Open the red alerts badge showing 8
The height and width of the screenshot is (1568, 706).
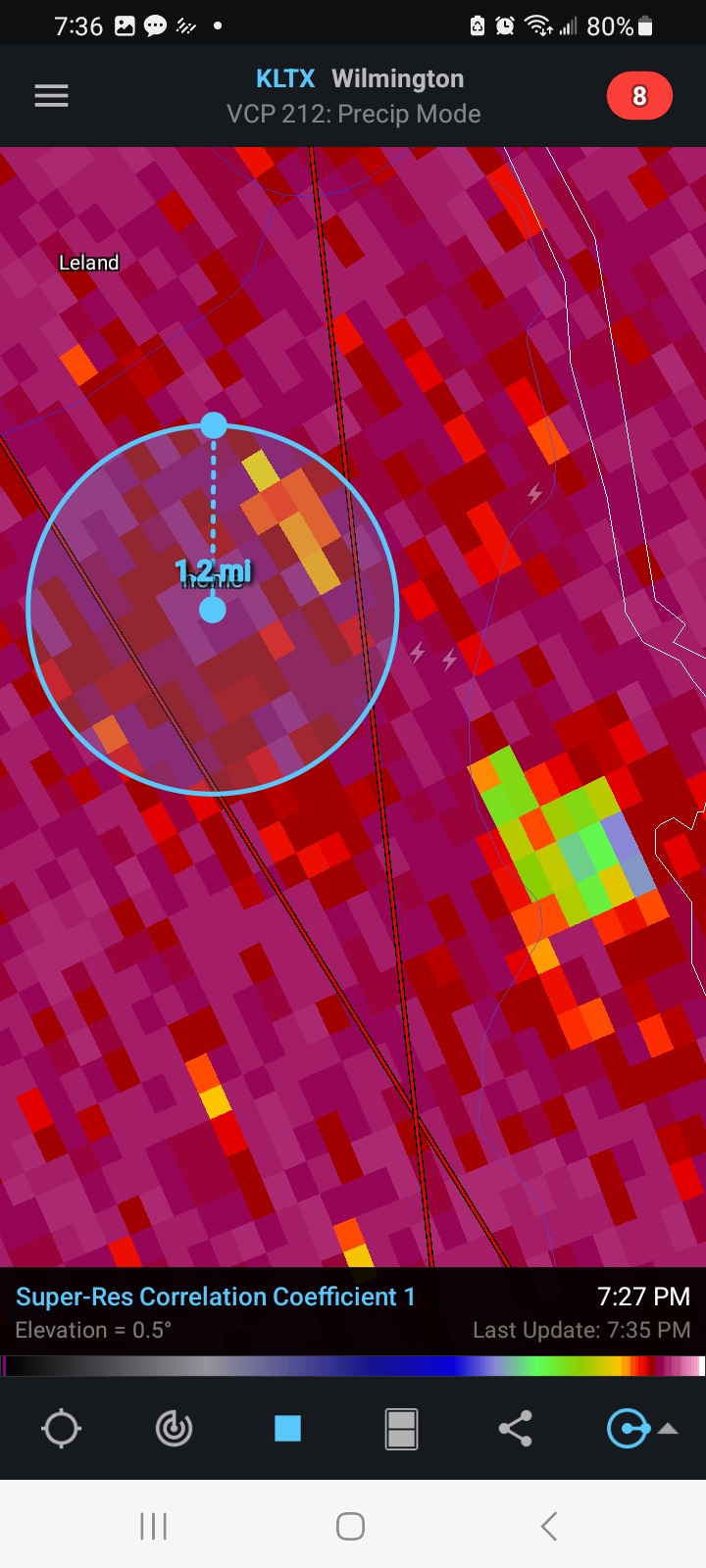[x=639, y=96]
